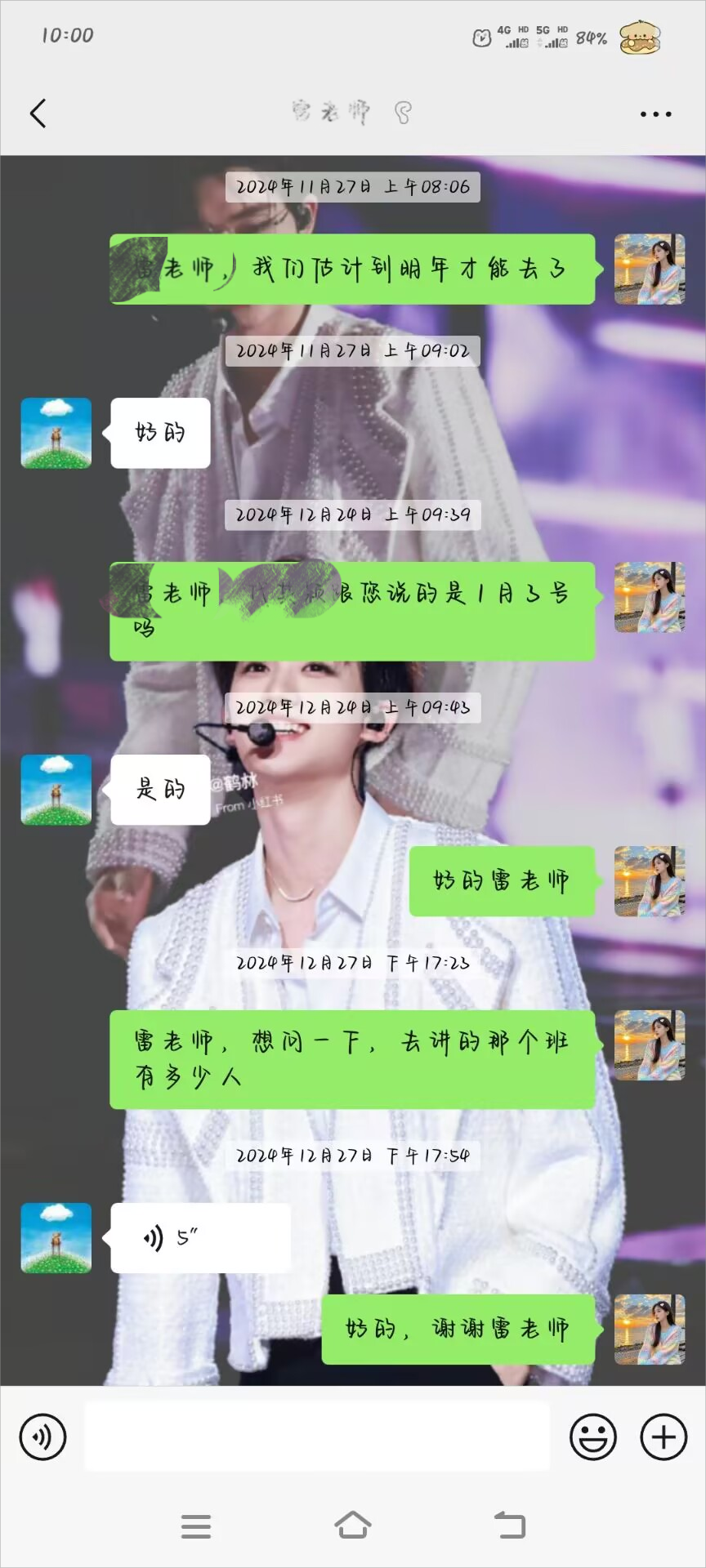Go back from this chat
This screenshot has height=1568, width=706.
coord(38,114)
